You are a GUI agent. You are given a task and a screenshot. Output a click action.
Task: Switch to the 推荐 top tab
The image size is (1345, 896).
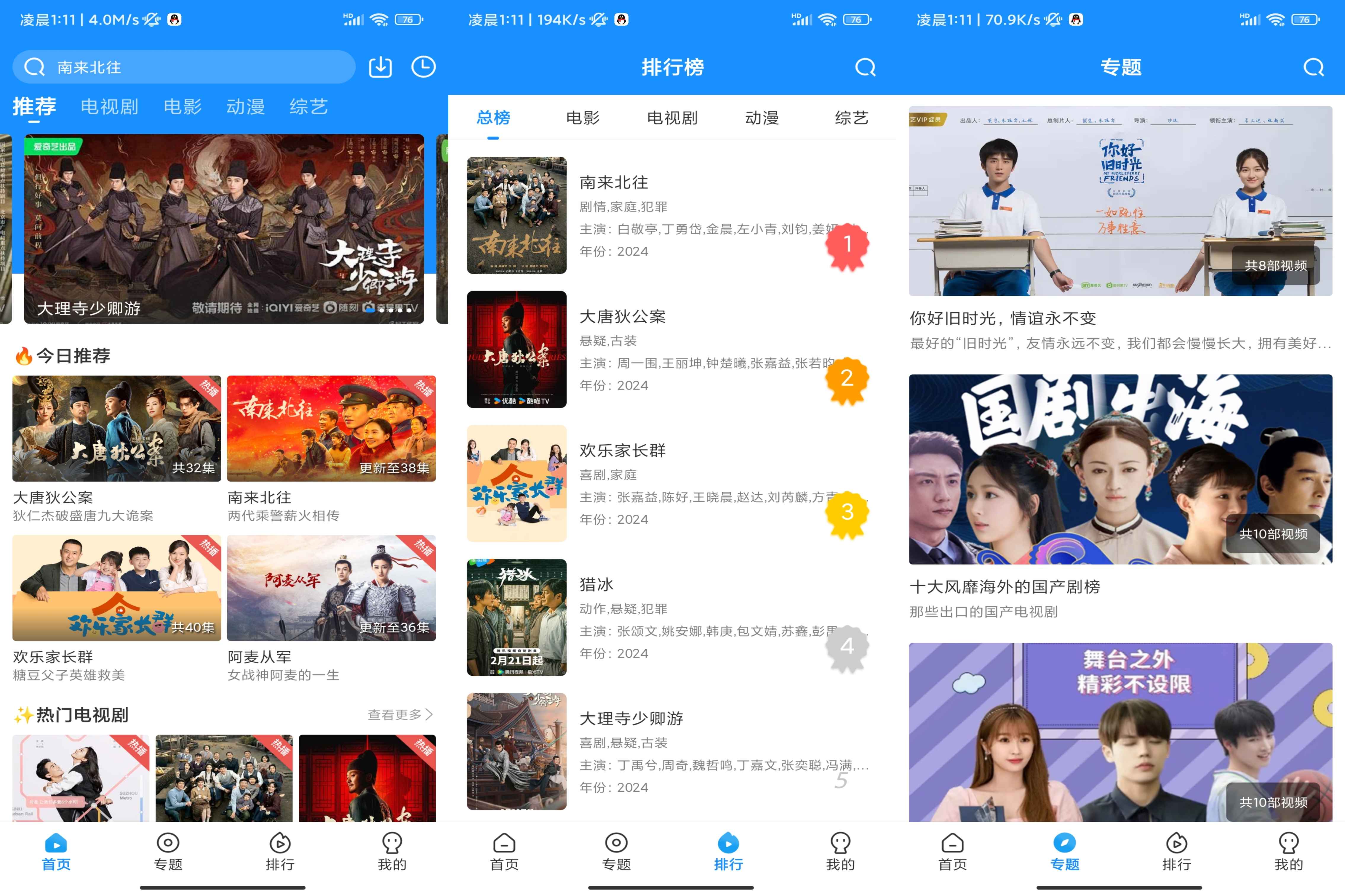(34, 107)
